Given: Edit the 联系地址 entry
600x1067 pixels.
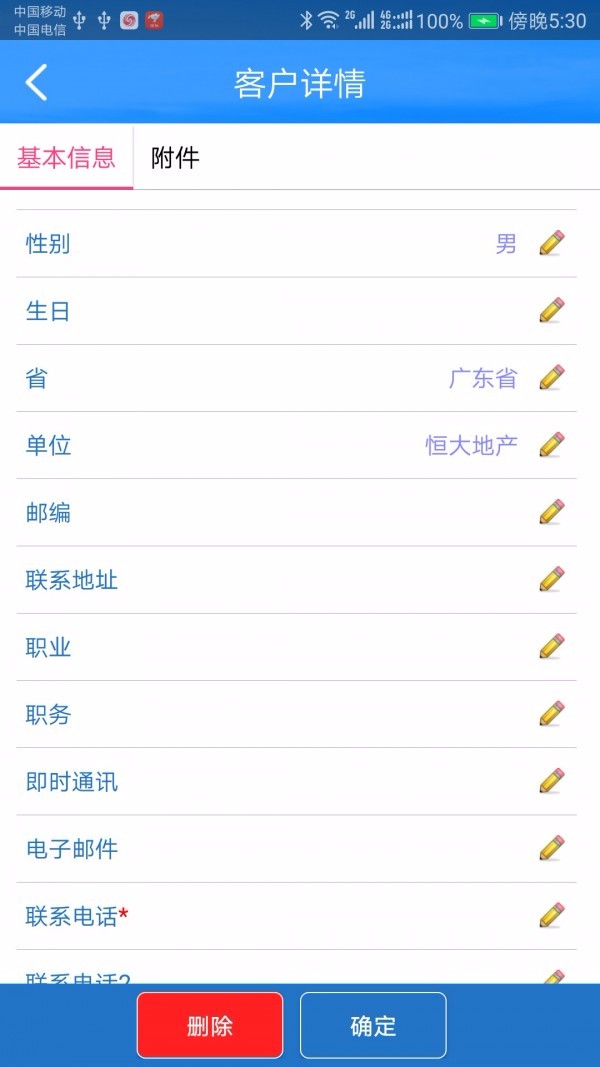Looking at the screenshot, I should click(552, 579).
